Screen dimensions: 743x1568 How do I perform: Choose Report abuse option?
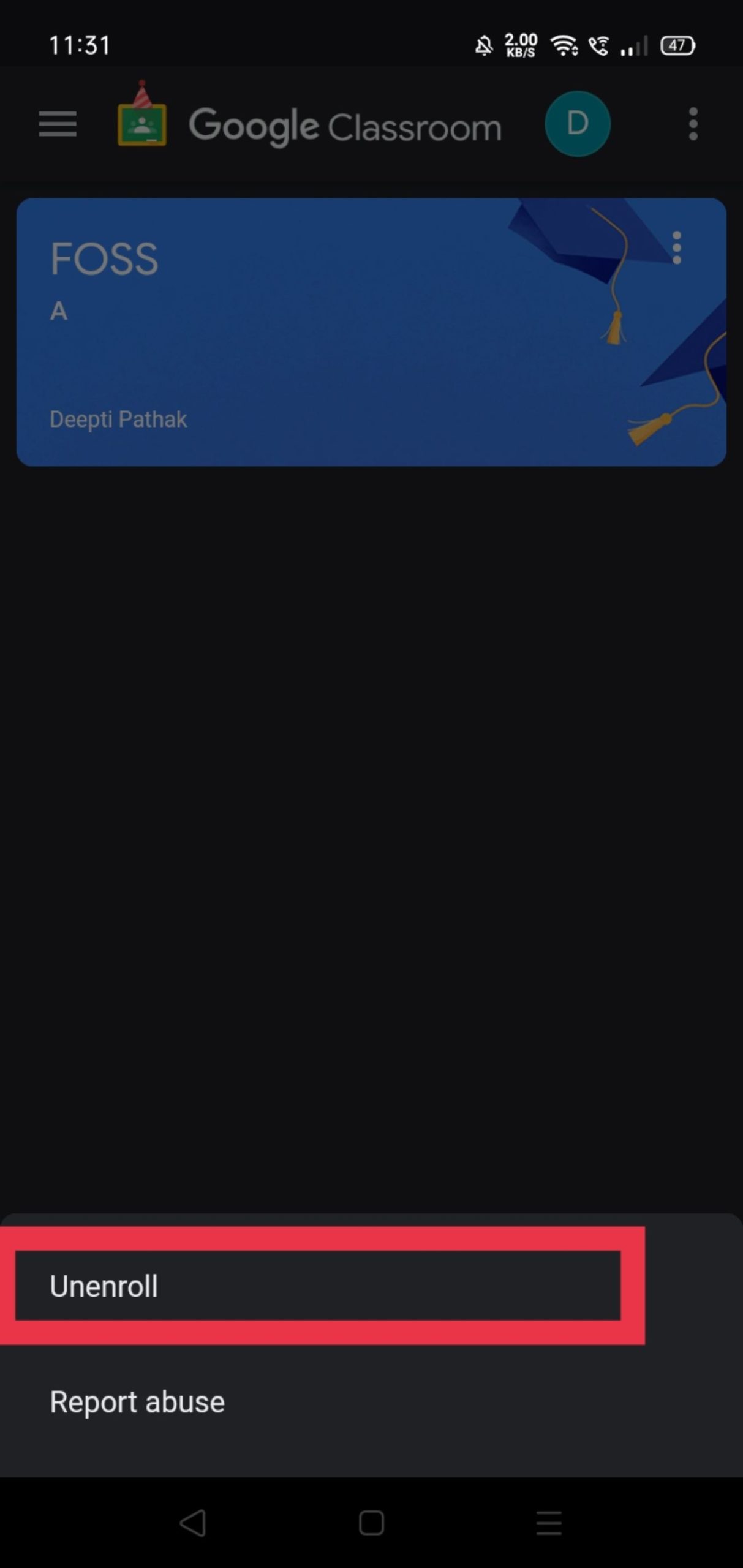click(137, 1402)
